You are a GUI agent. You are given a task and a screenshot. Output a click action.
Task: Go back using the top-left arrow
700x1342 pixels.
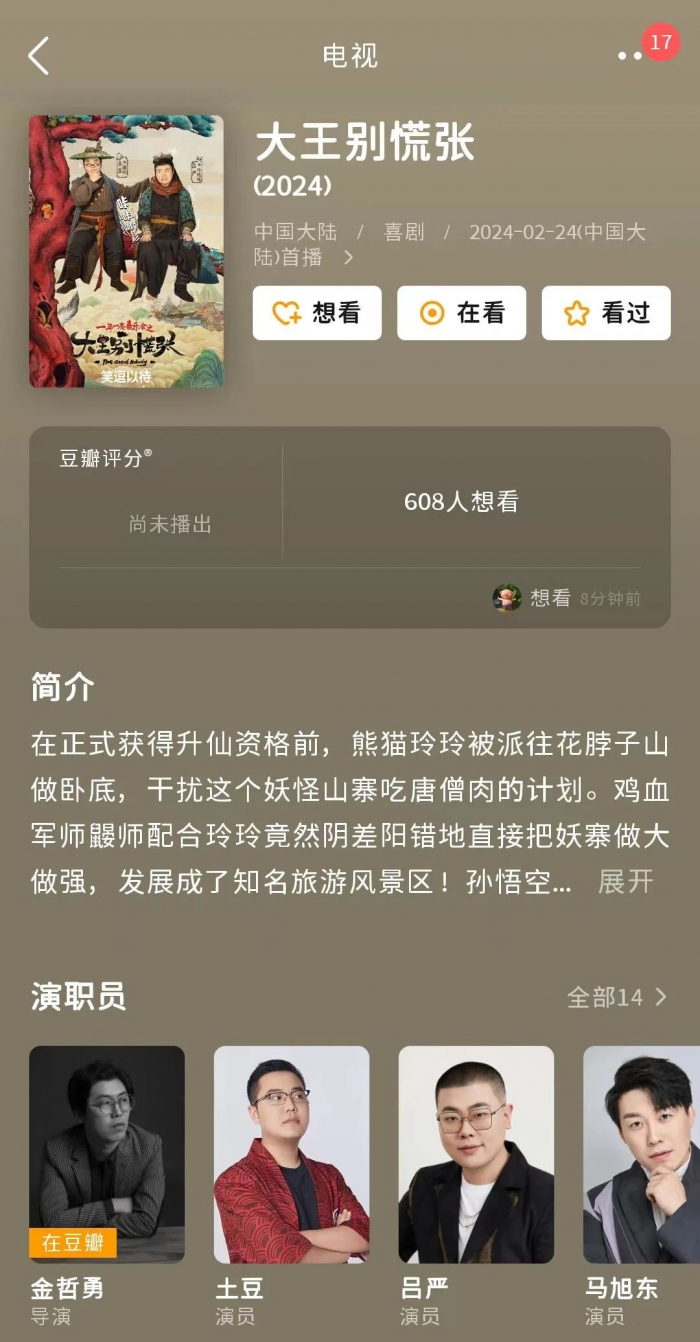(39, 56)
